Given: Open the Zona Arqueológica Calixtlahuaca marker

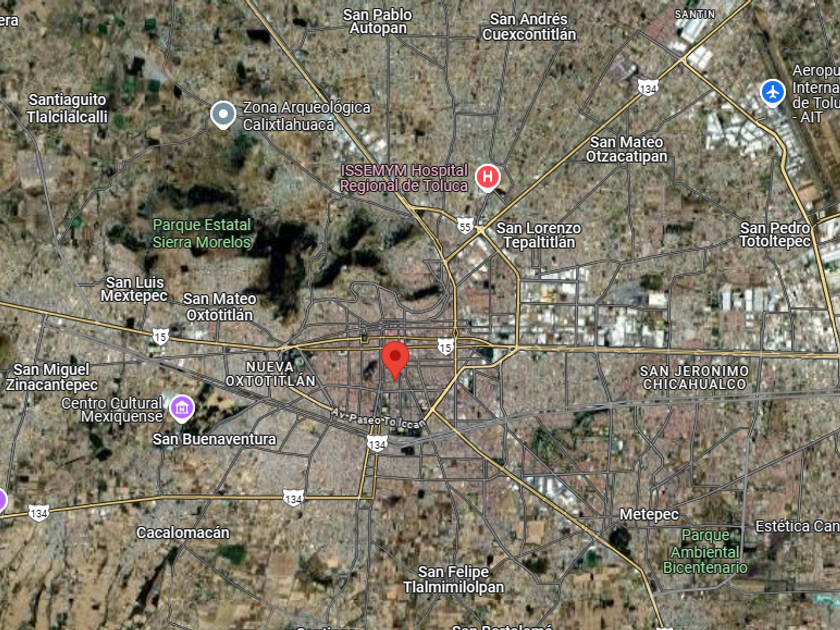Looking at the screenshot, I should [222, 116].
